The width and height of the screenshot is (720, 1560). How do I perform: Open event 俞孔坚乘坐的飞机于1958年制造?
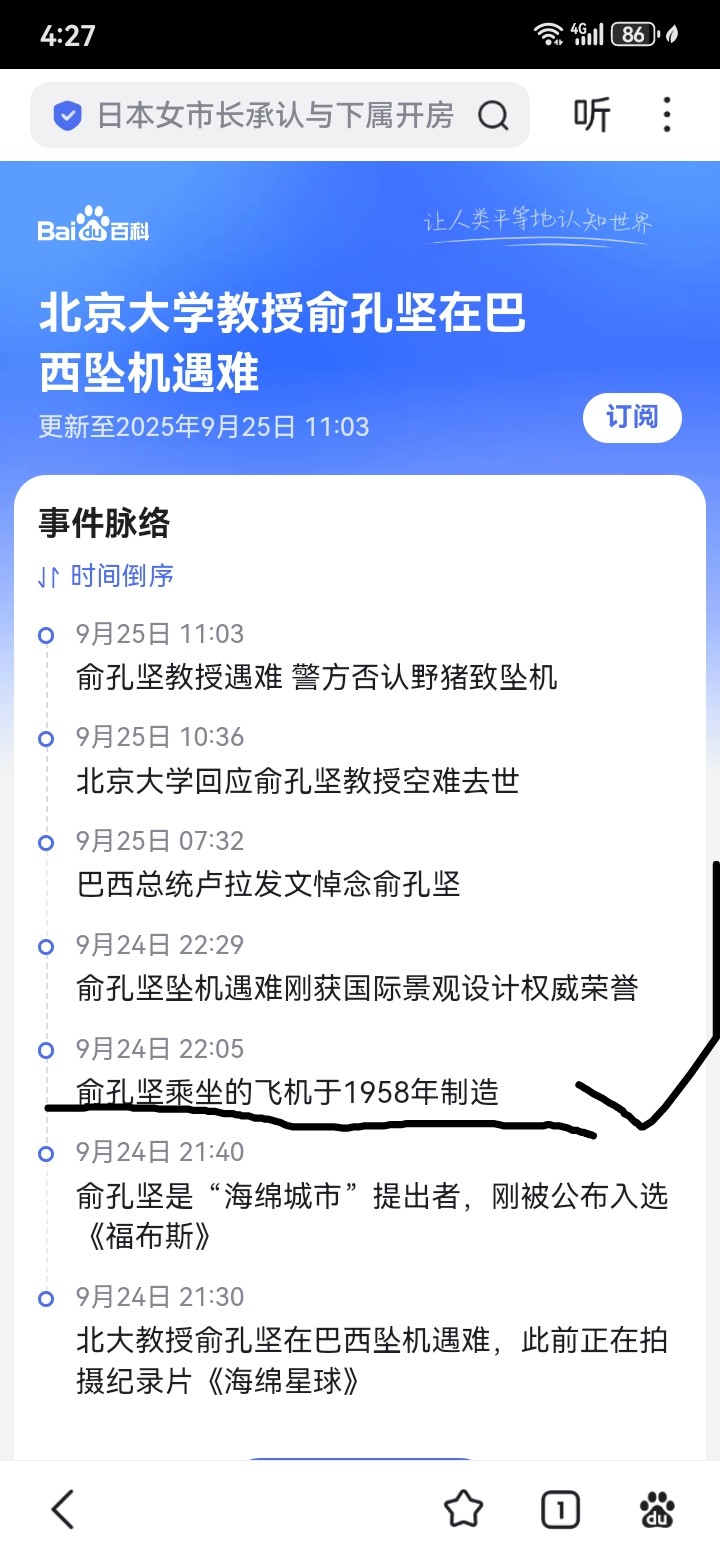(287, 1092)
